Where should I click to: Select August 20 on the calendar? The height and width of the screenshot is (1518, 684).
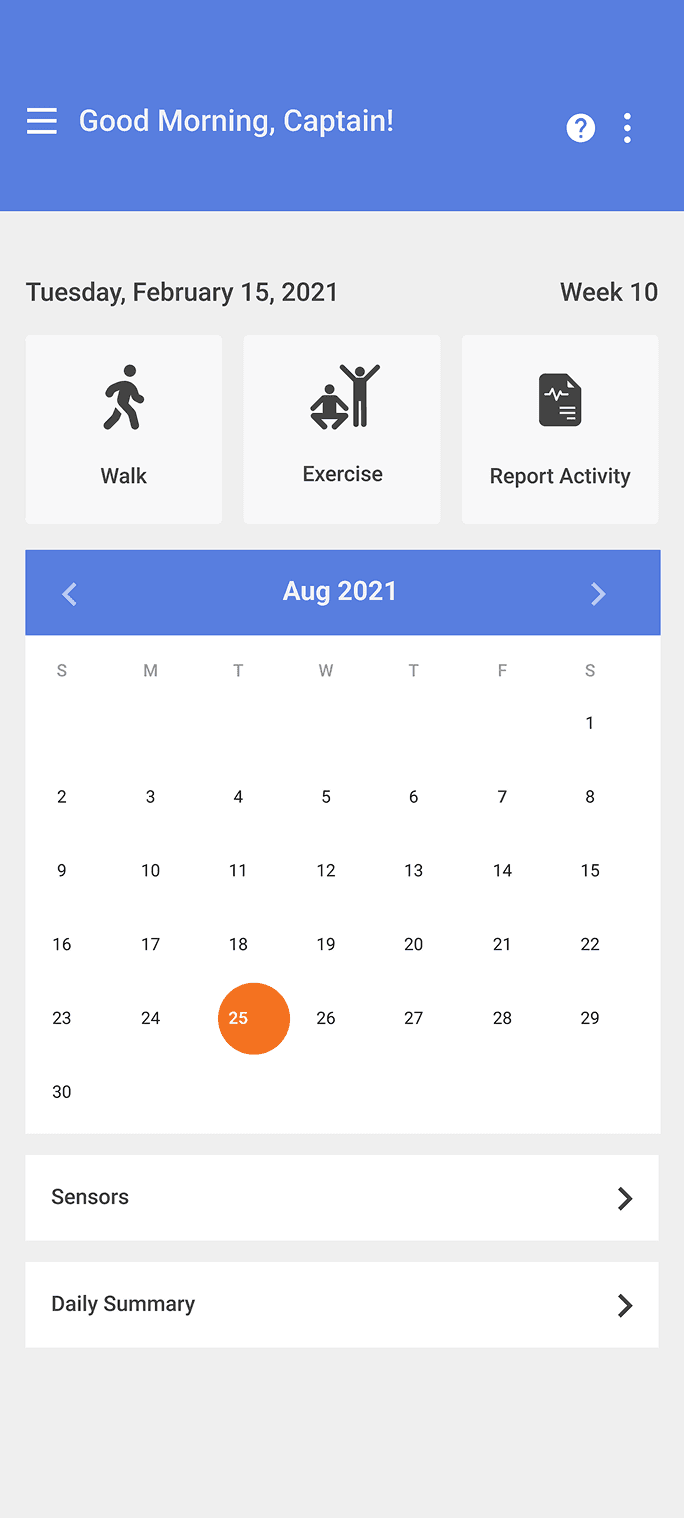(414, 944)
